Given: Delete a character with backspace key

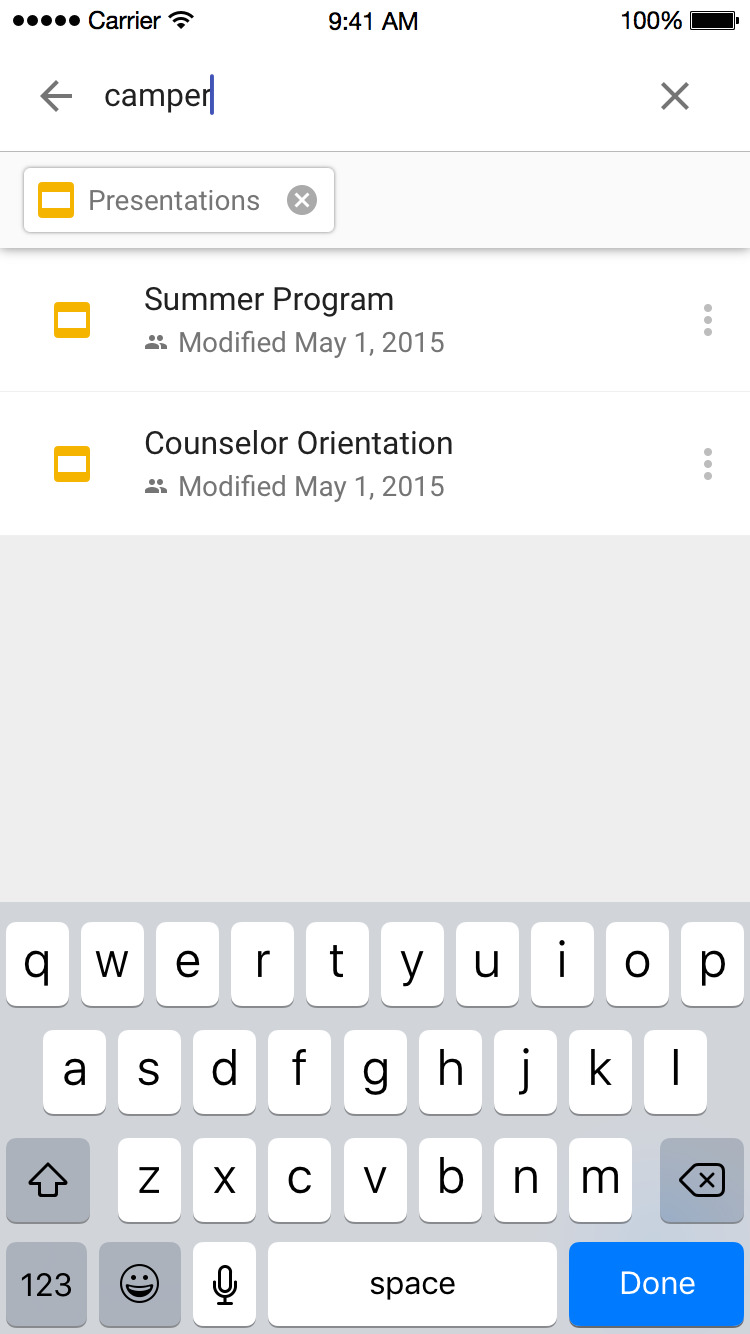Looking at the screenshot, I should pyautogui.click(x=702, y=1181).
